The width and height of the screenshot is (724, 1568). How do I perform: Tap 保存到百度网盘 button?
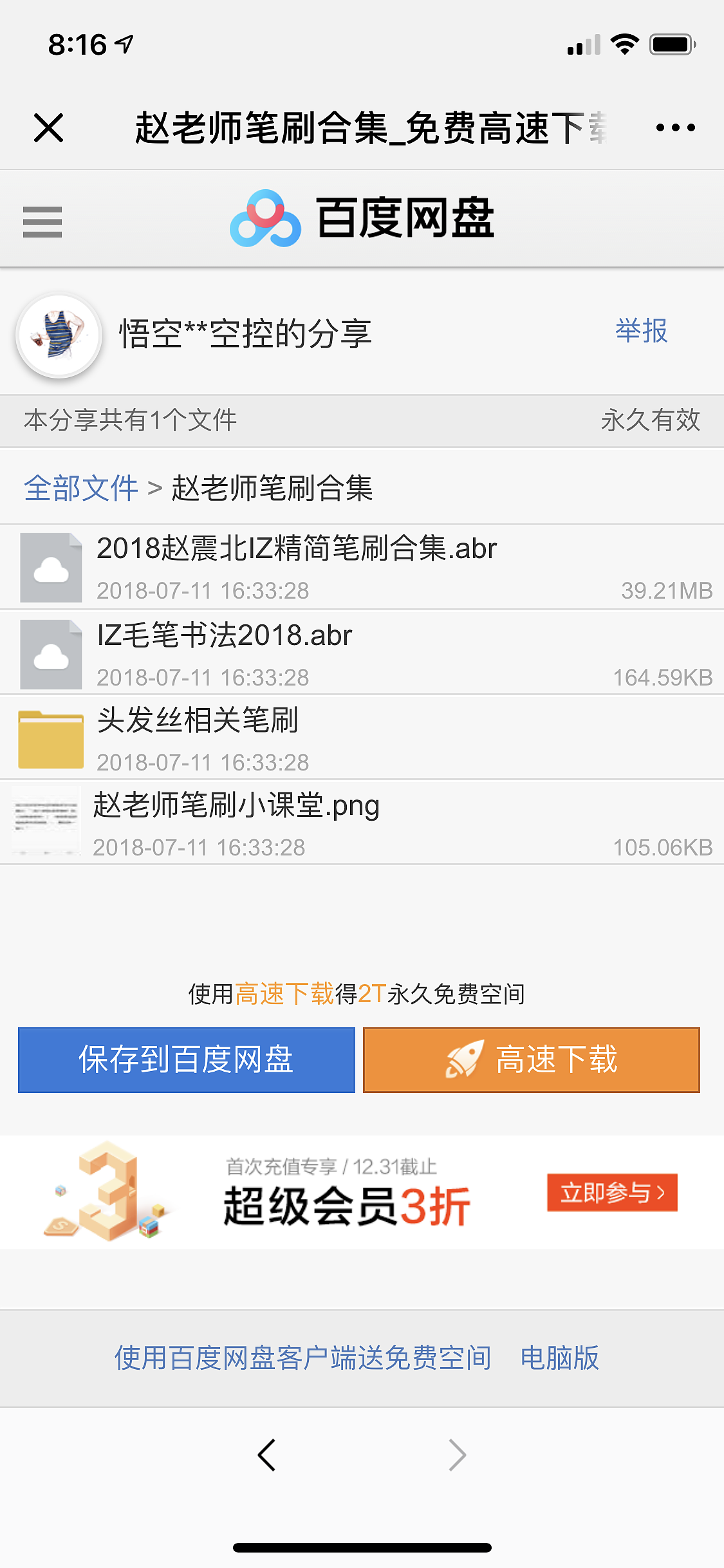tap(187, 1059)
